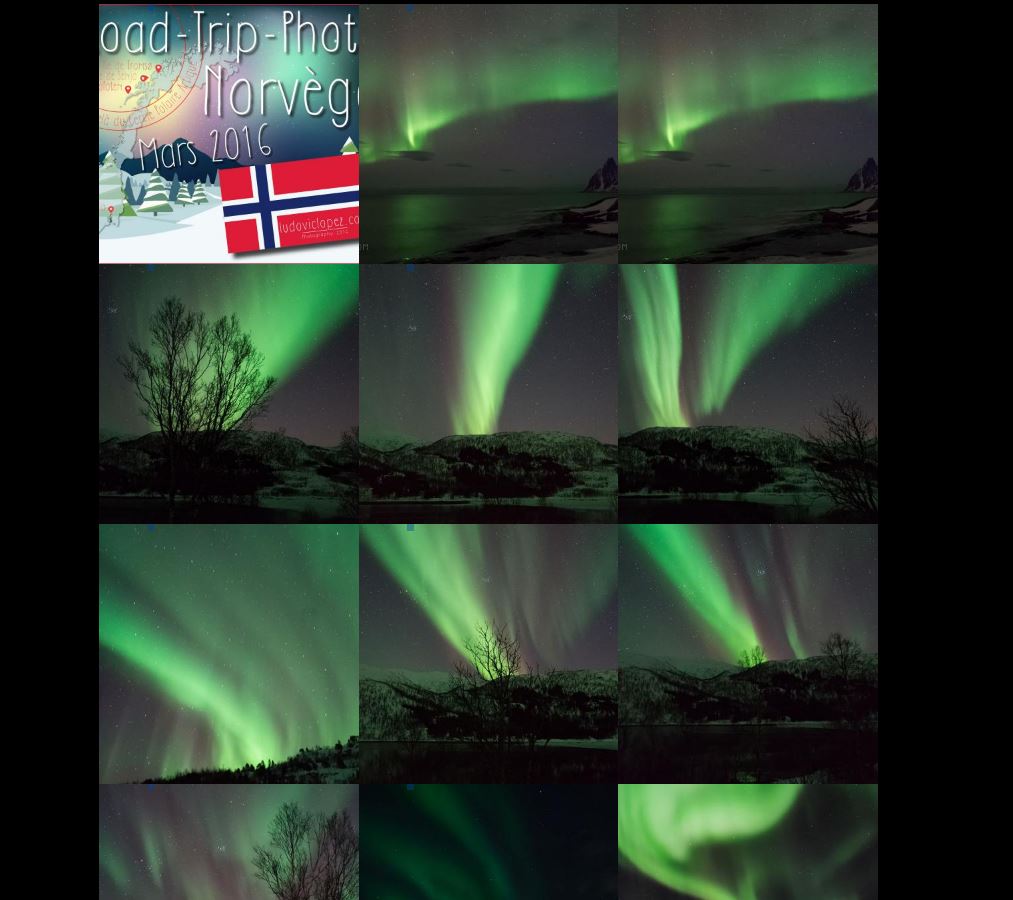Open aurora photo with large bare tree silhouette

tap(228, 393)
